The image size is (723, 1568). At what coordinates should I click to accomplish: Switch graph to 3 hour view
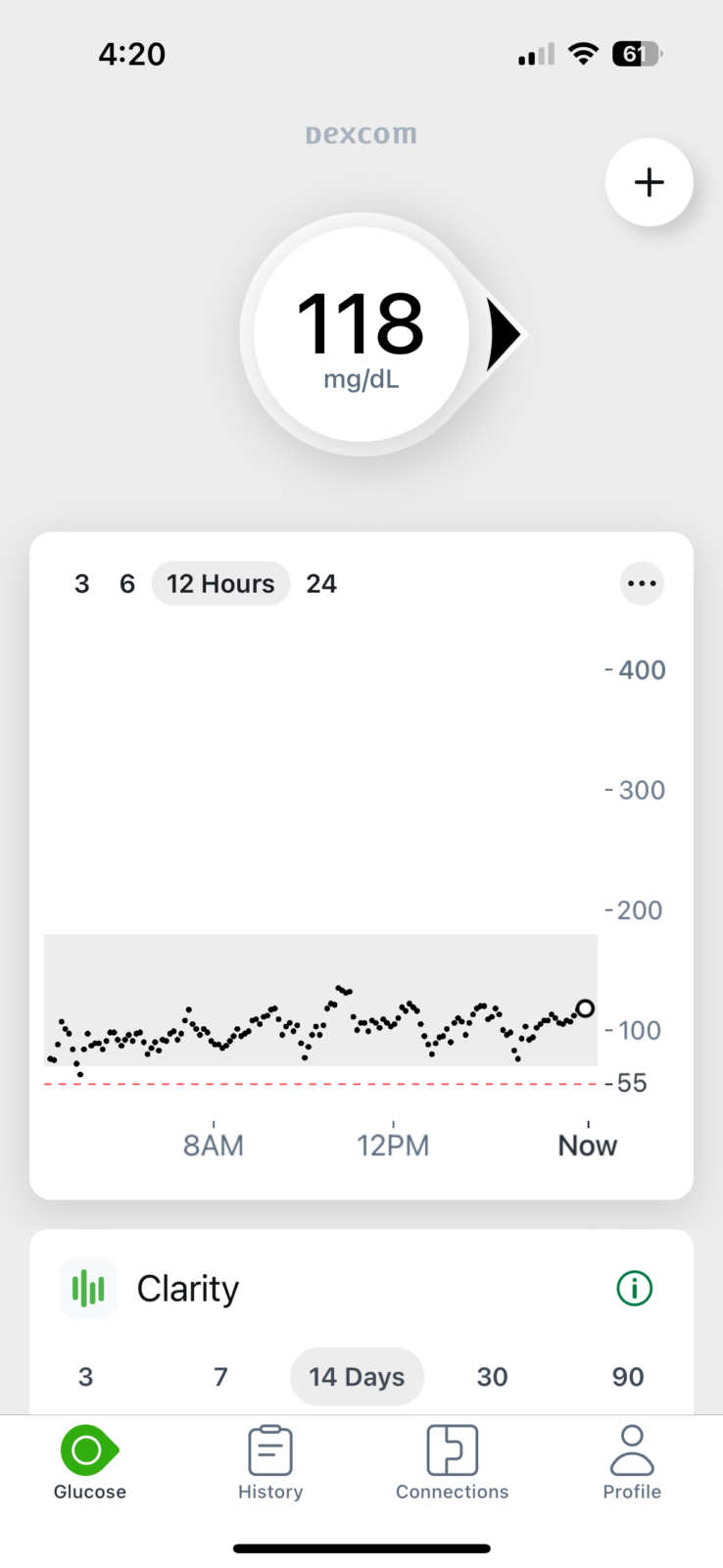82,583
